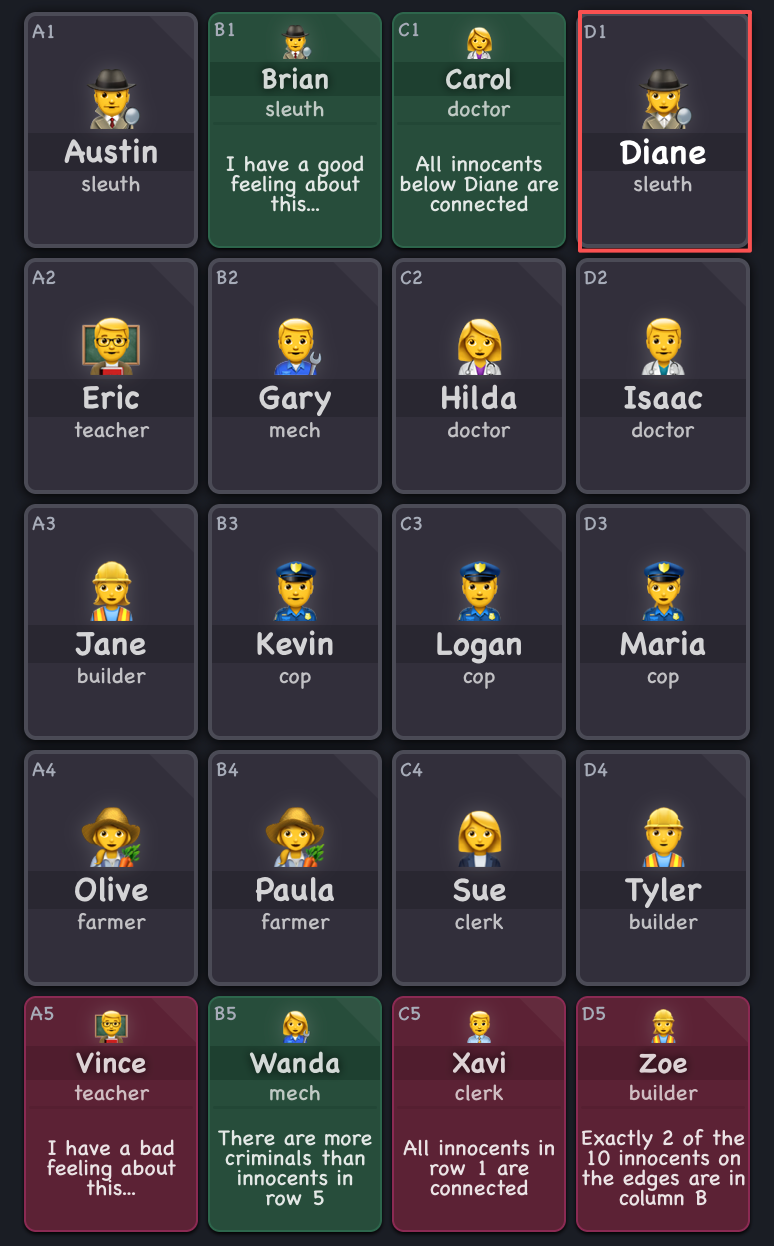Viewport: 774px width, 1246px height.
Task: Choose Maria the cop card
Action: [x=663, y=622]
